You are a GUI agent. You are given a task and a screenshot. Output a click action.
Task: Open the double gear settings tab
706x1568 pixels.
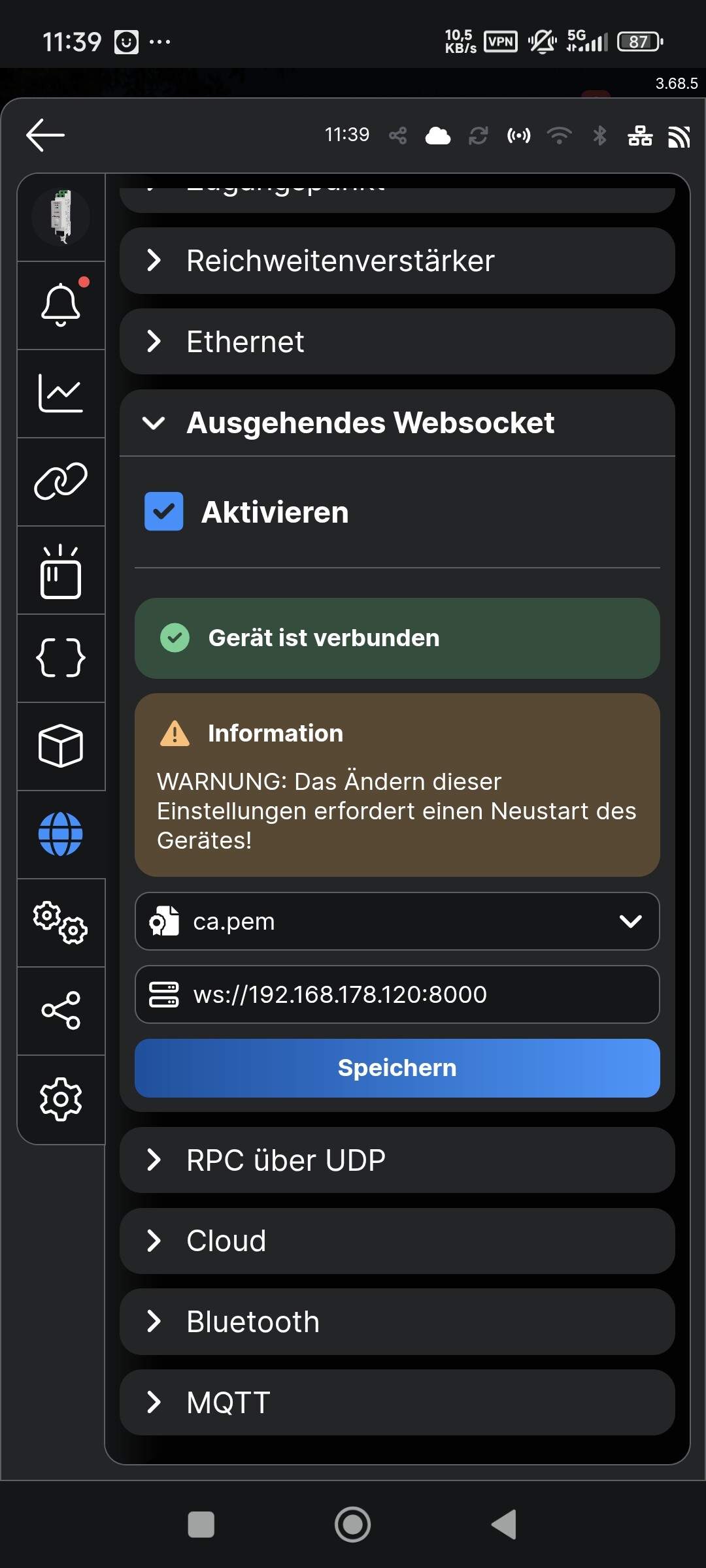(61, 923)
